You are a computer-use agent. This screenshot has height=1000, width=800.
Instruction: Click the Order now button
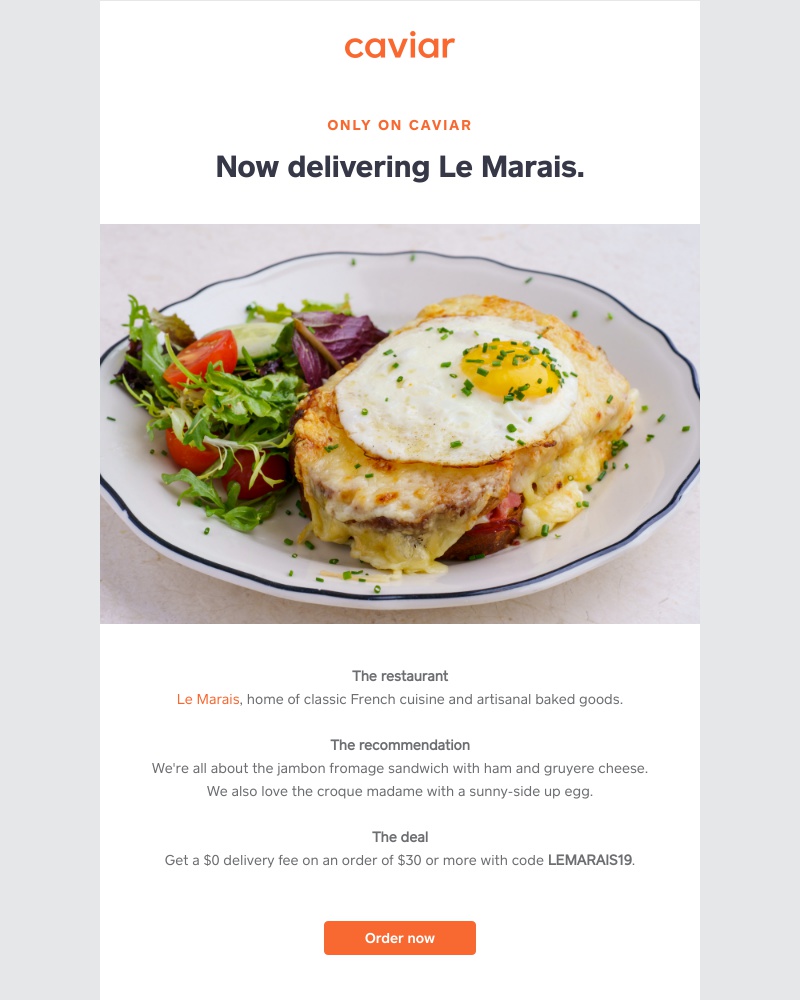pos(399,938)
